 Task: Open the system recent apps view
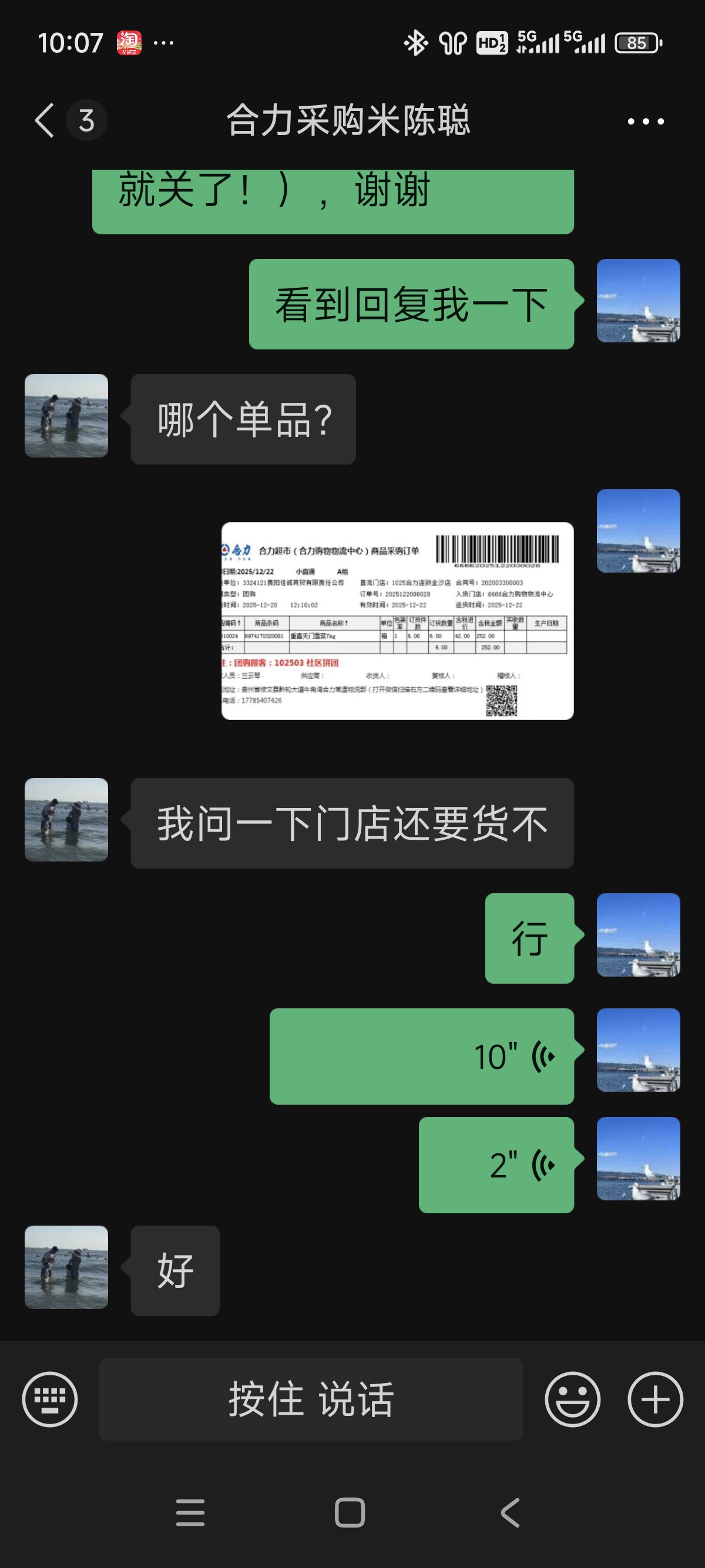(x=190, y=1513)
